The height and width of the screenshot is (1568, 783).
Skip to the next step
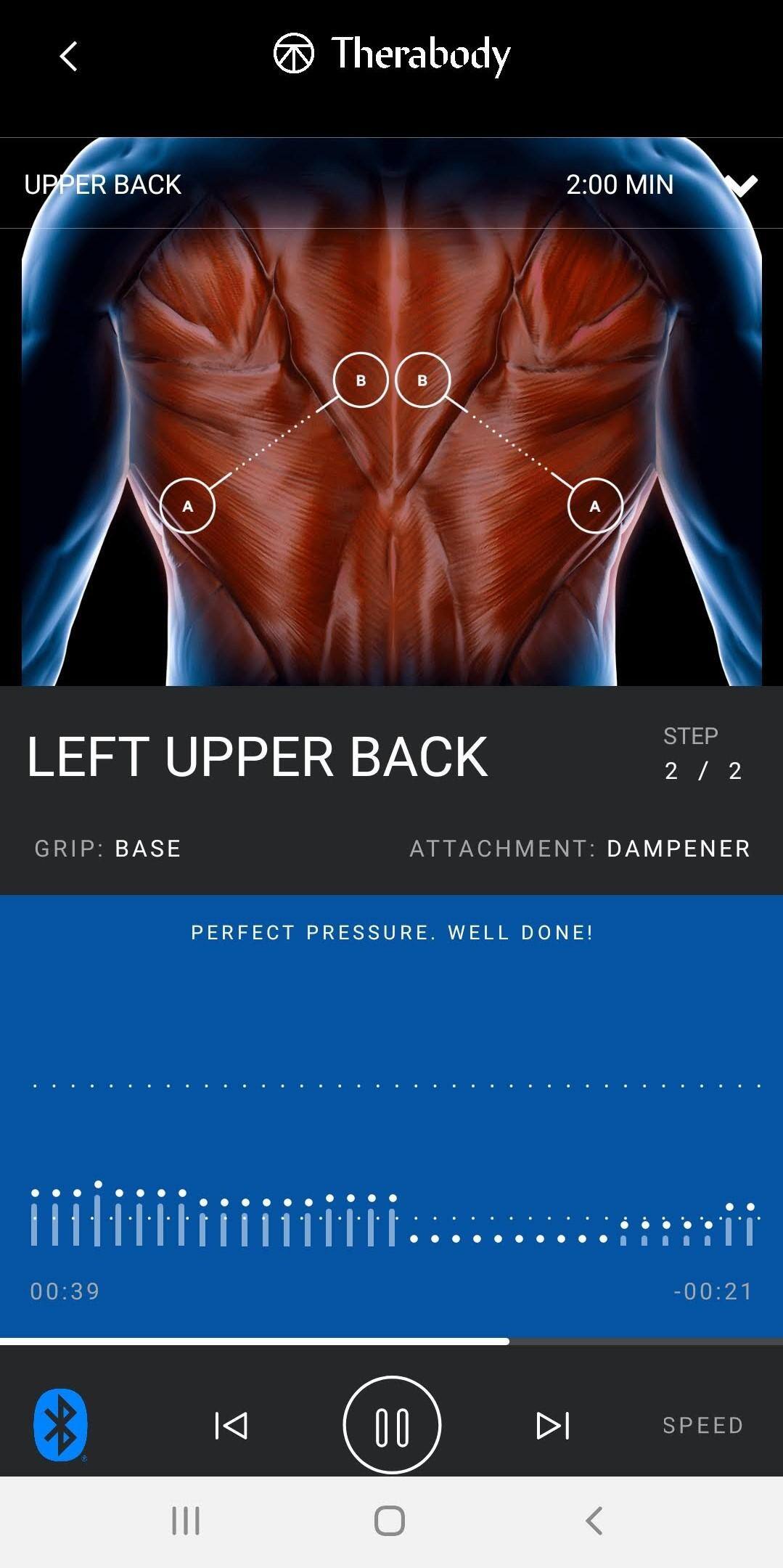pyautogui.click(x=553, y=1425)
